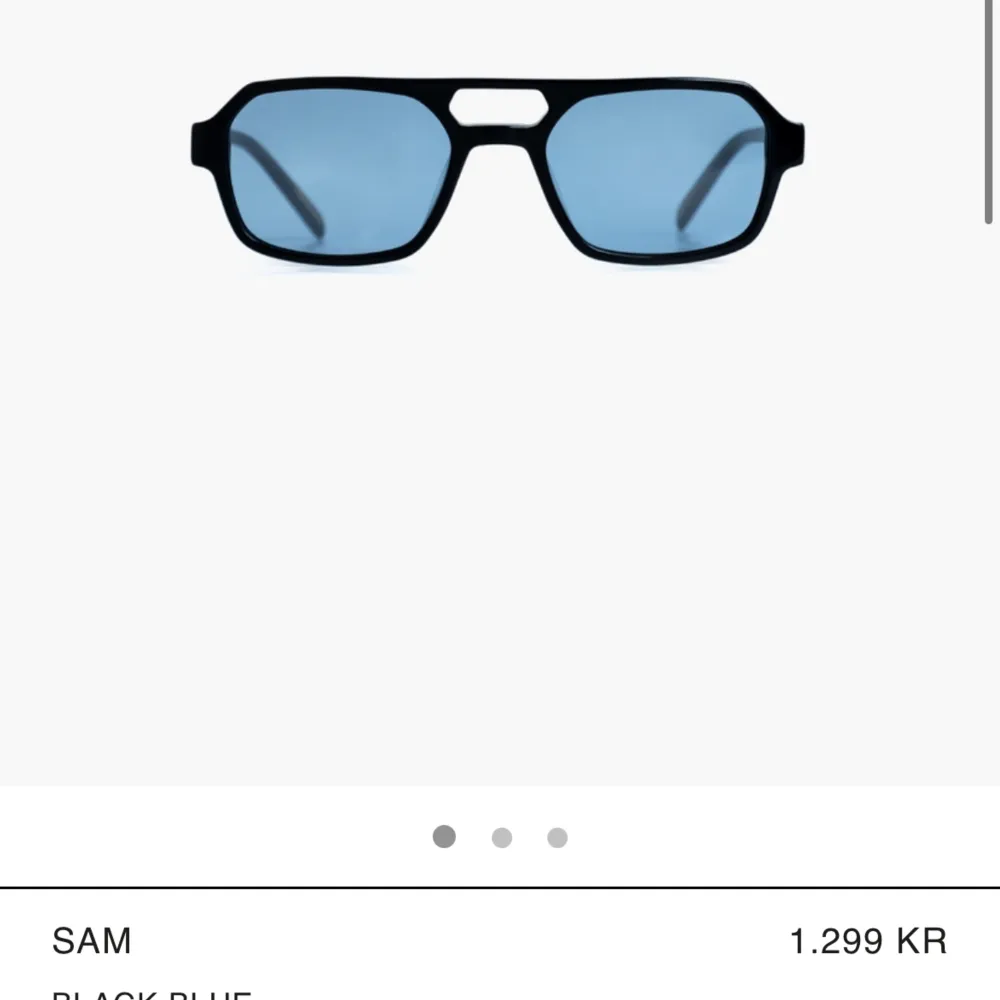
Task: Jump to the third product photo dot
Action: click(558, 838)
